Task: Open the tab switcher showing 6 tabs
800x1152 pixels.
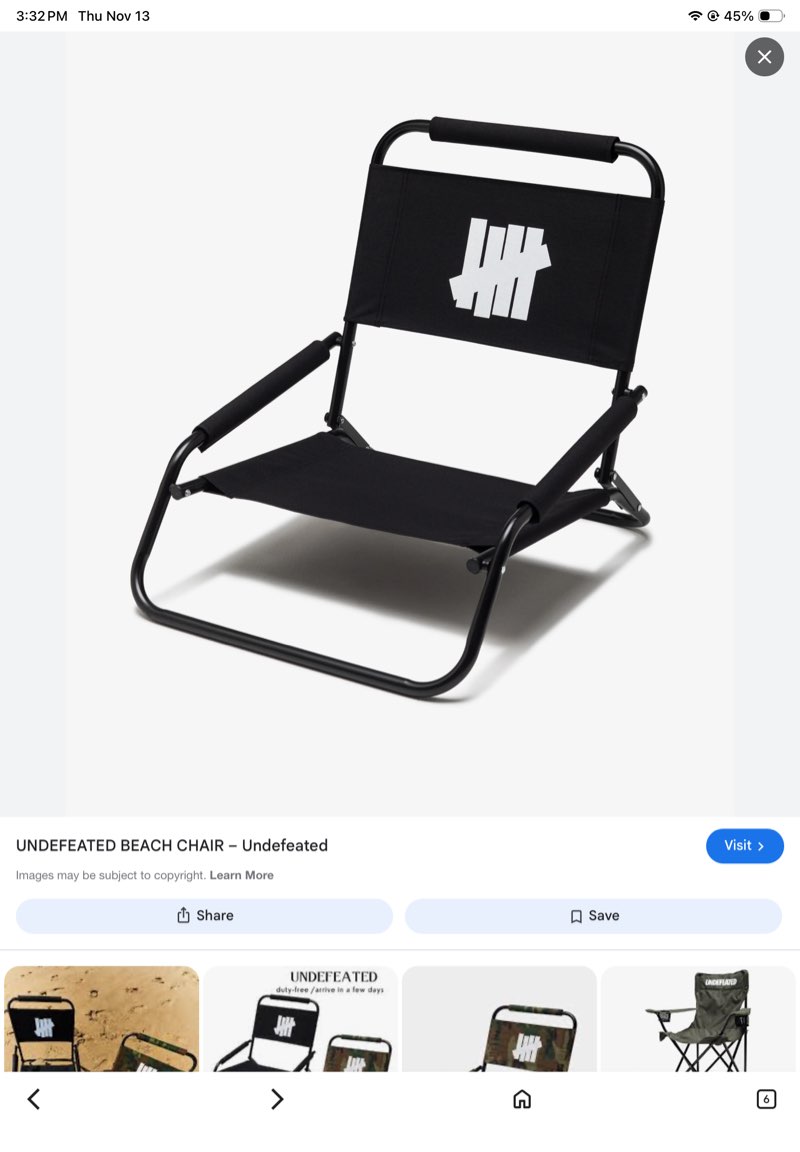Action: click(766, 1100)
